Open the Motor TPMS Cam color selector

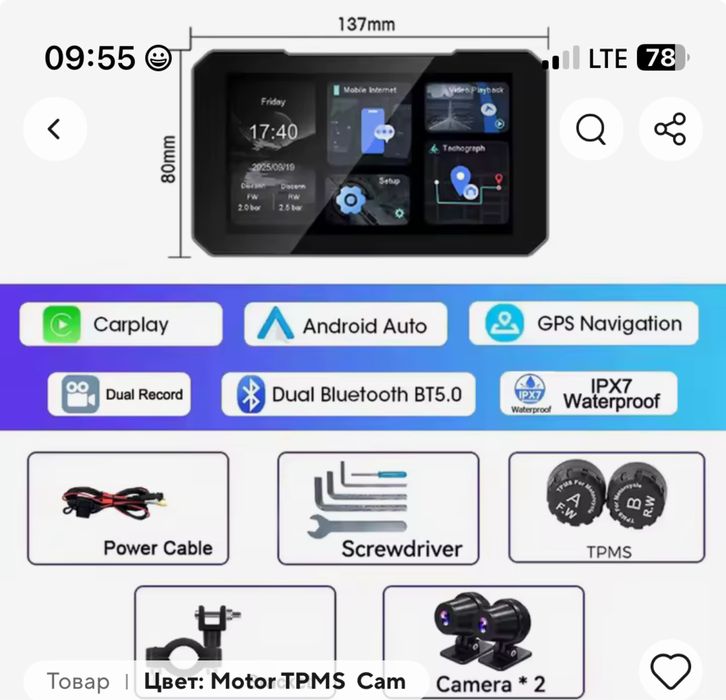(275, 682)
